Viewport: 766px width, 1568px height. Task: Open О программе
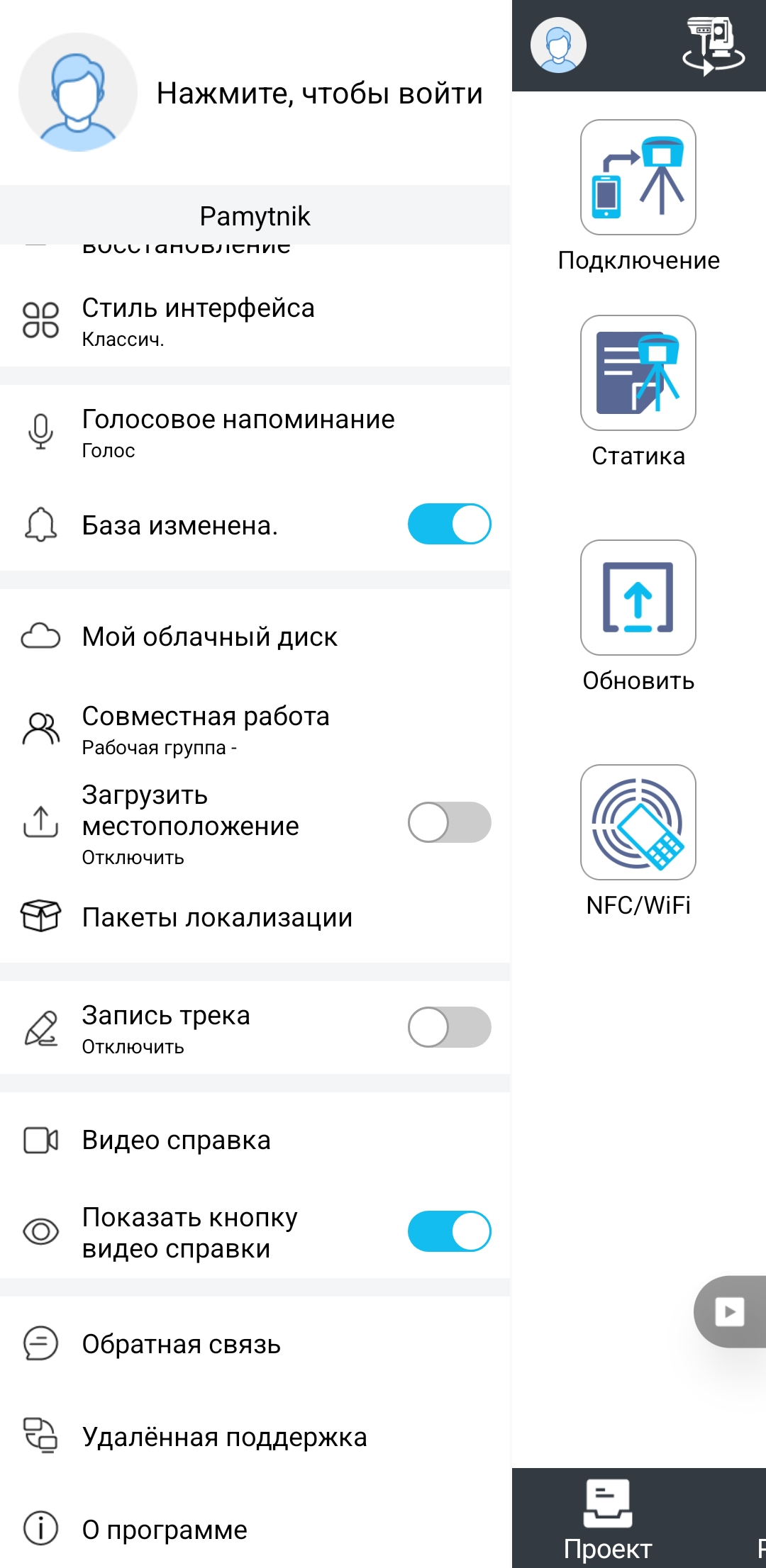coord(165,1529)
